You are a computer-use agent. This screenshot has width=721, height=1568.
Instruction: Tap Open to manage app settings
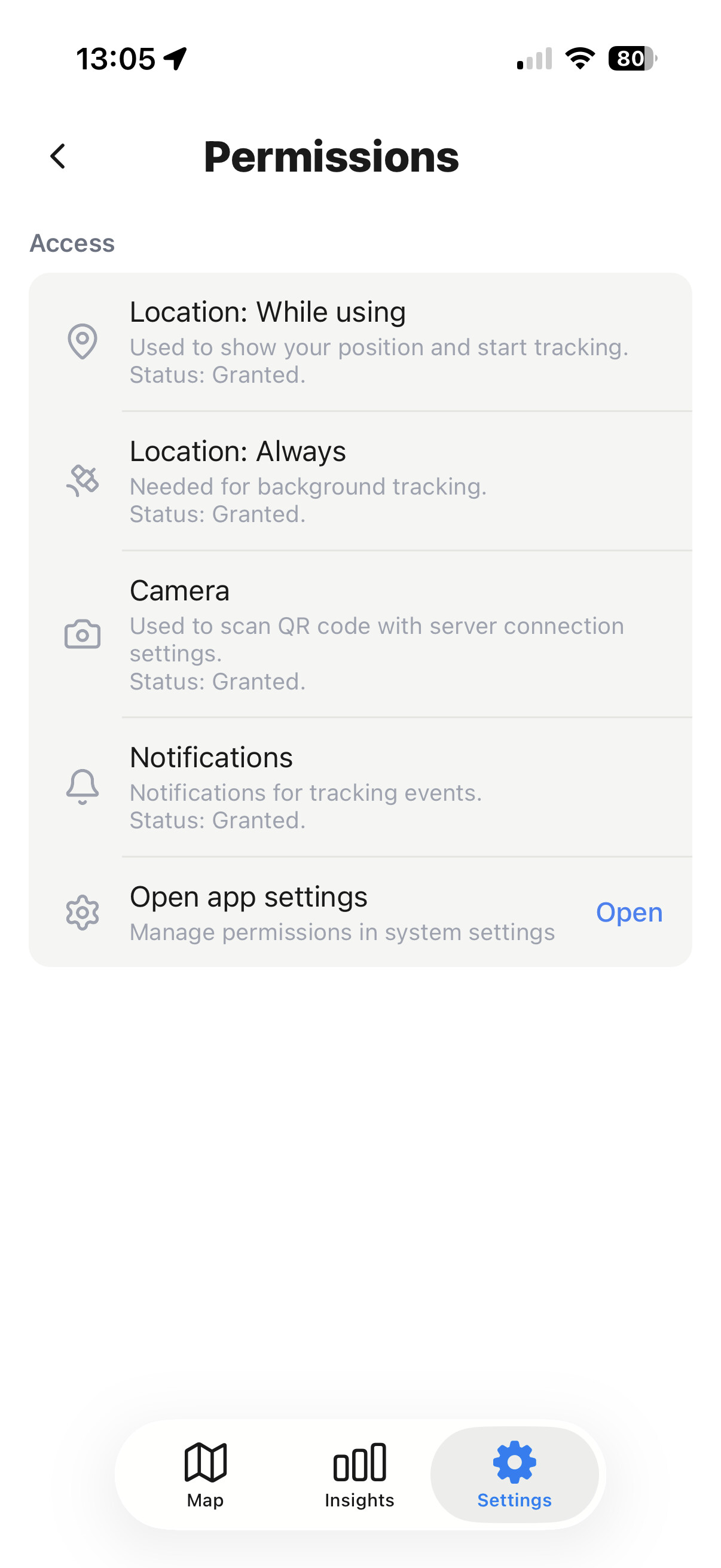tap(628, 913)
